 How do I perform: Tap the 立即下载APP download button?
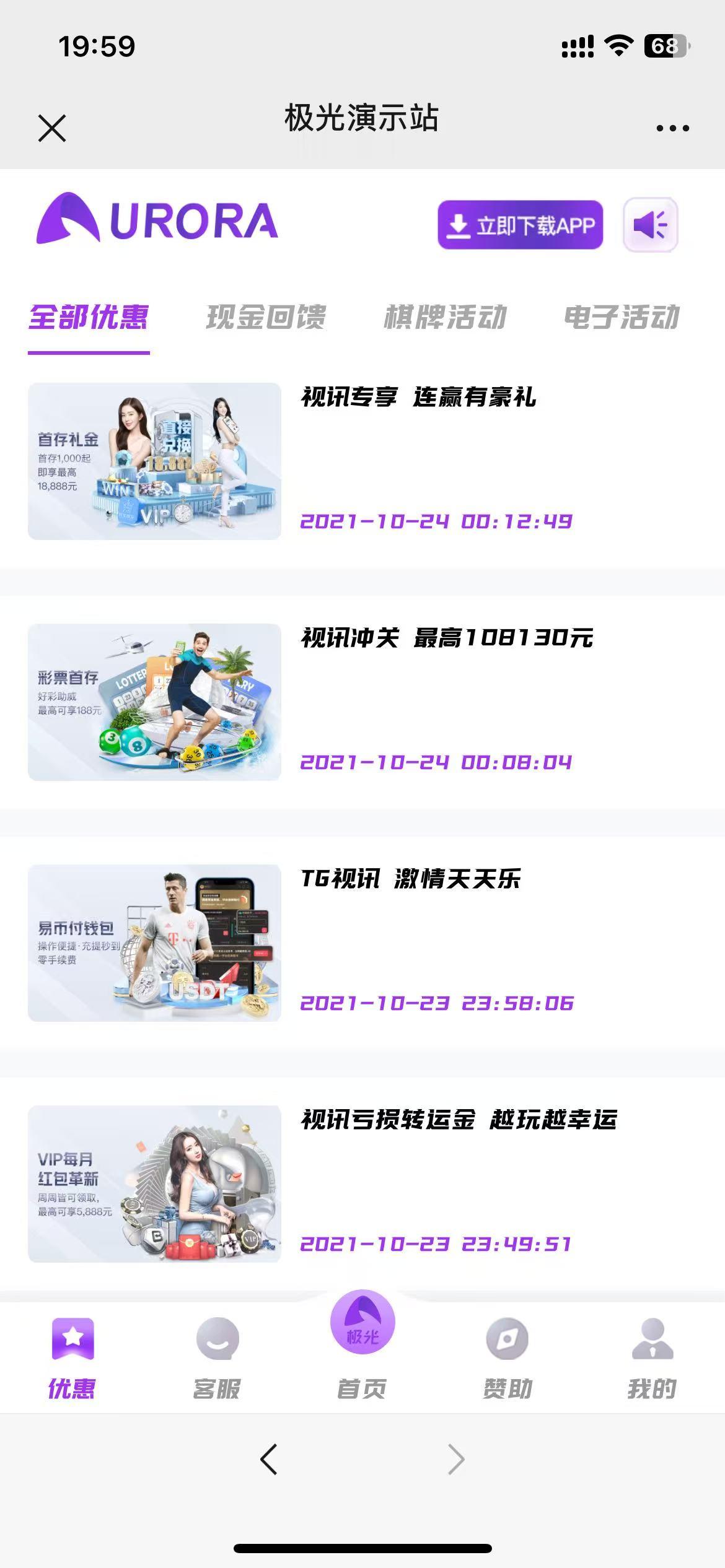pyautogui.click(x=521, y=225)
